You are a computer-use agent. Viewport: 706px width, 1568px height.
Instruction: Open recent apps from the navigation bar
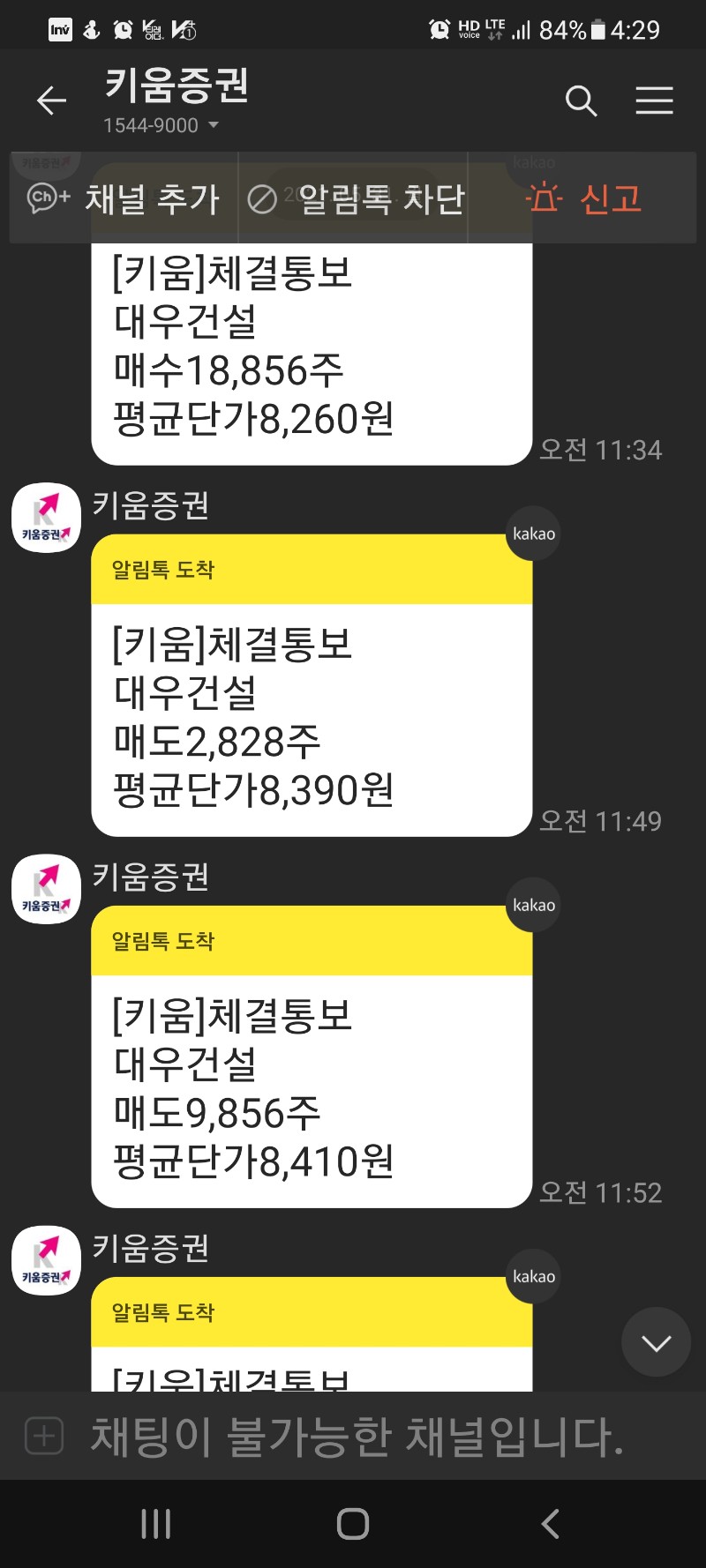156,1523
